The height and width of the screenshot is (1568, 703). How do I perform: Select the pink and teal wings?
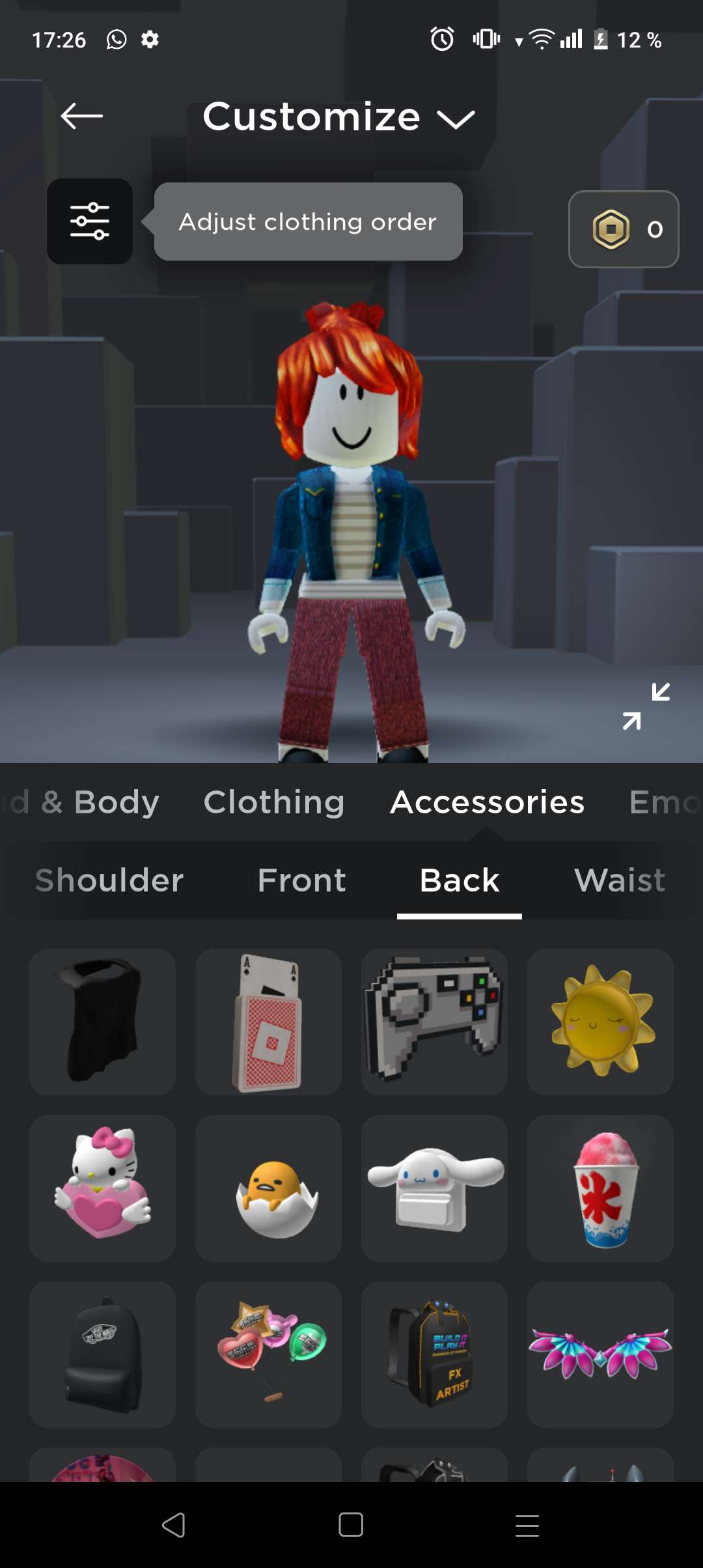tap(600, 1354)
